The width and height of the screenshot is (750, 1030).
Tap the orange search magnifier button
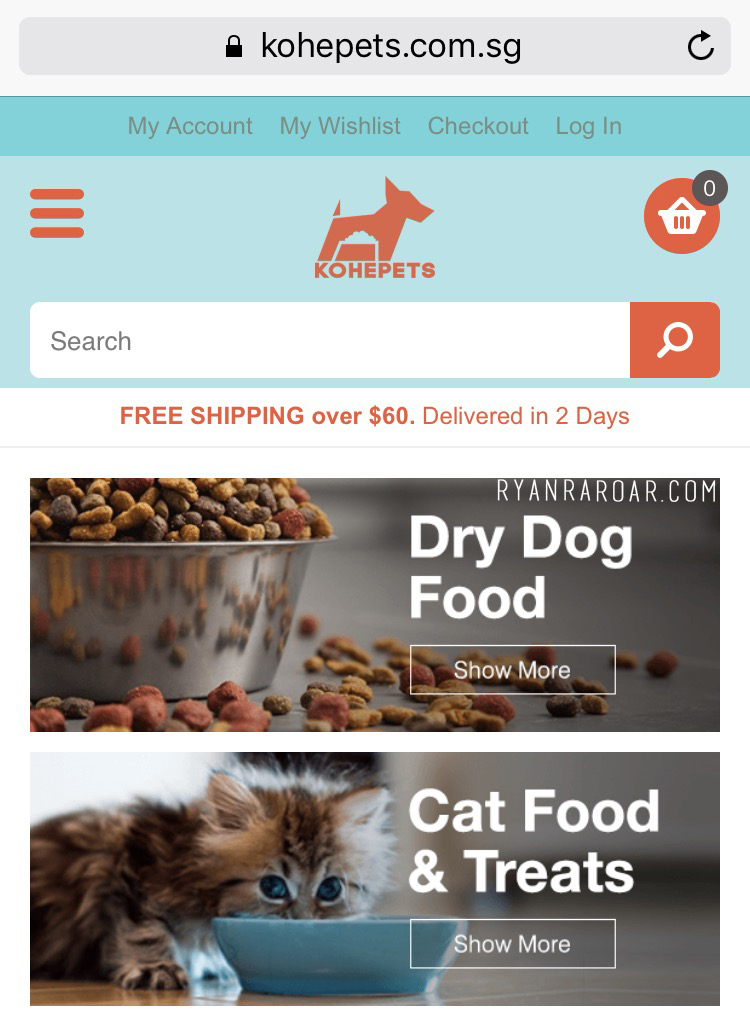tap(675, 340)
